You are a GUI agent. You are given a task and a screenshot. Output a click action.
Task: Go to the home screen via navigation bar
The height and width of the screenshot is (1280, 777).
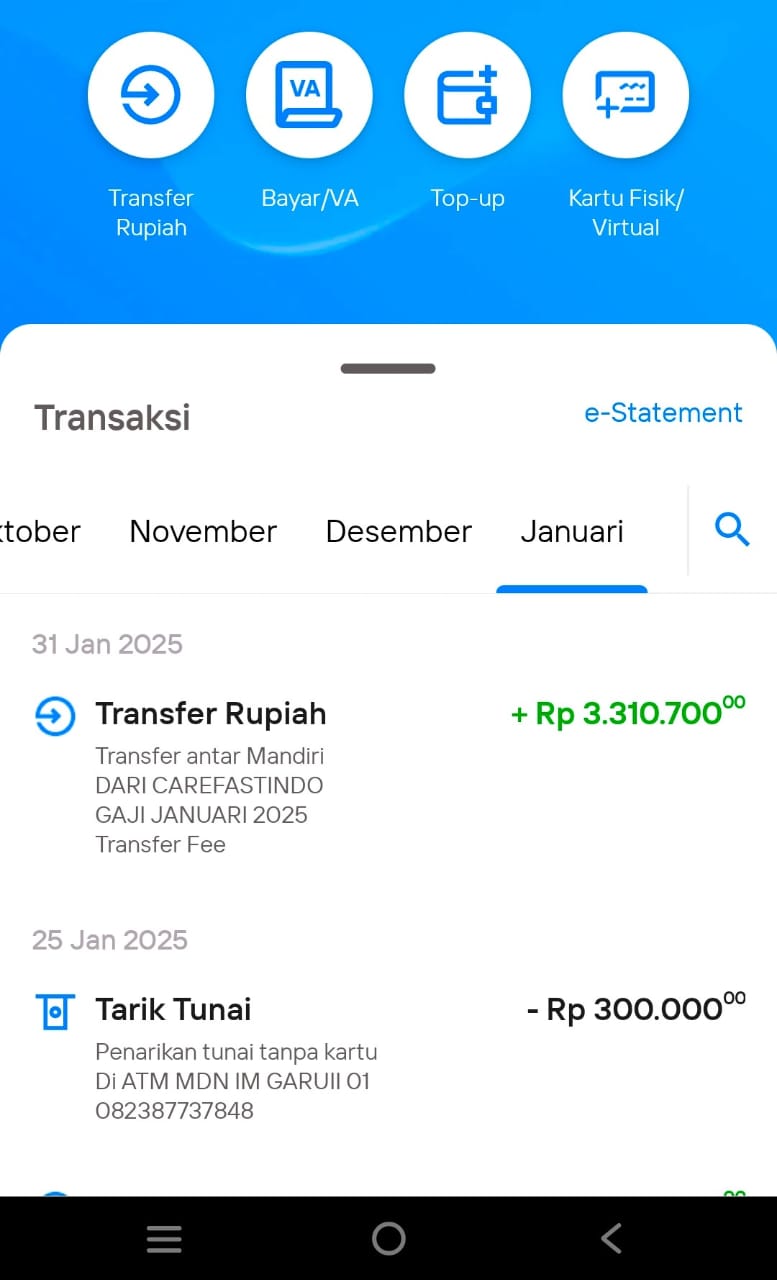pyautogui.click(x=388, y=1239)
